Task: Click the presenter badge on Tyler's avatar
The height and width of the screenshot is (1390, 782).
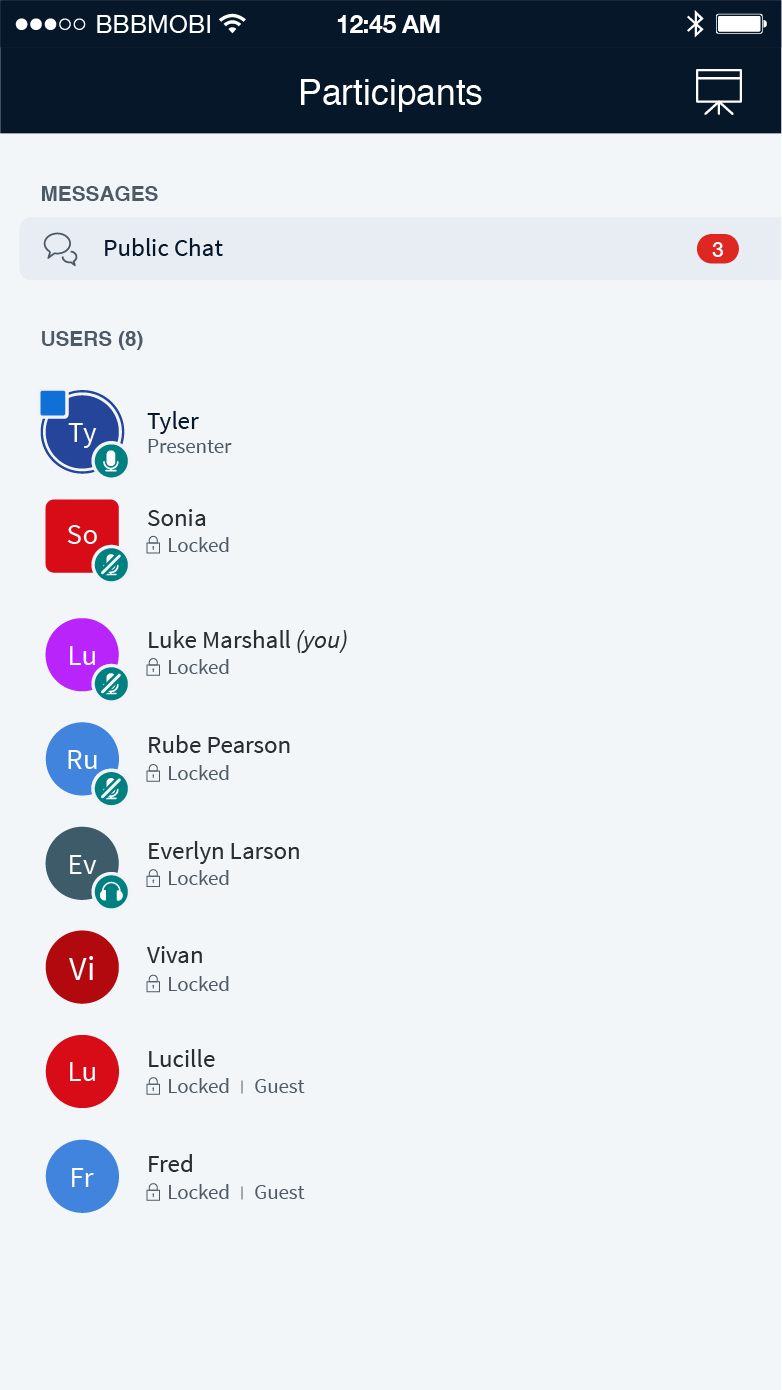Action: 54,401
